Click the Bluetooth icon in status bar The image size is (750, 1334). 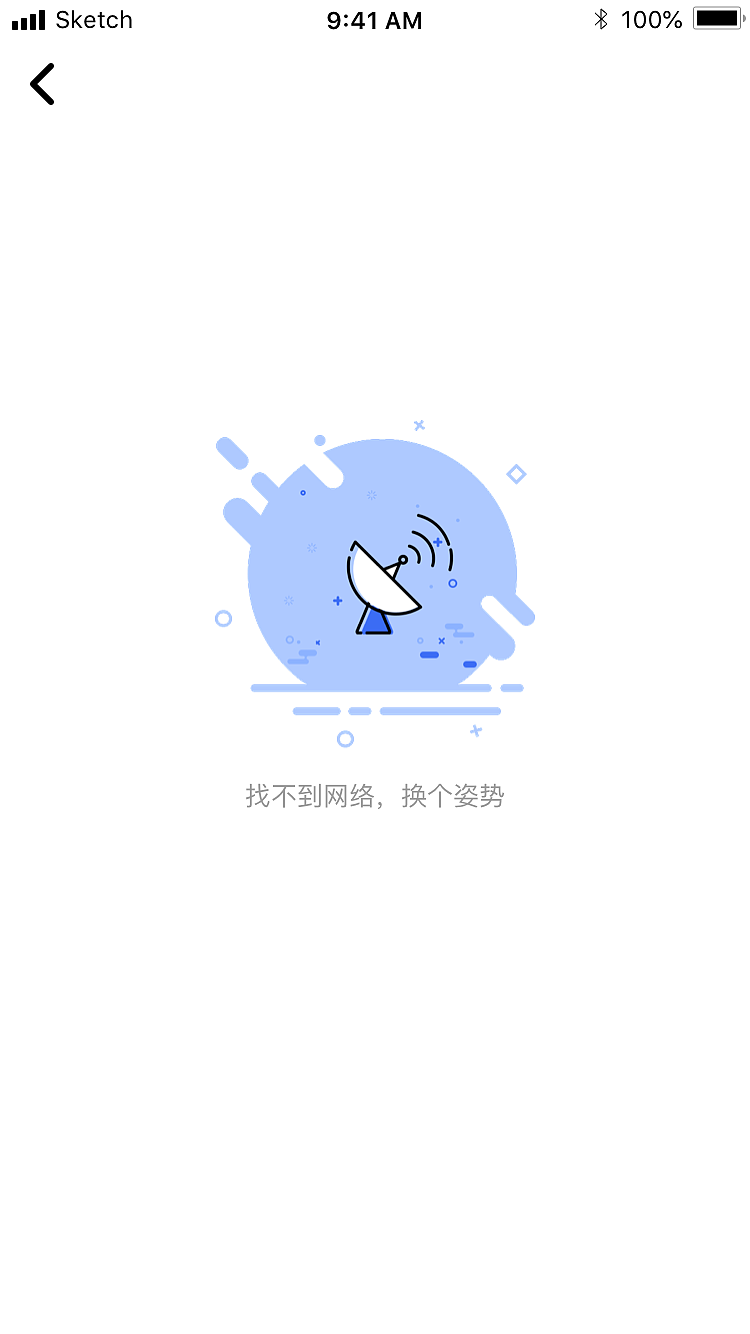click(603, 19)
